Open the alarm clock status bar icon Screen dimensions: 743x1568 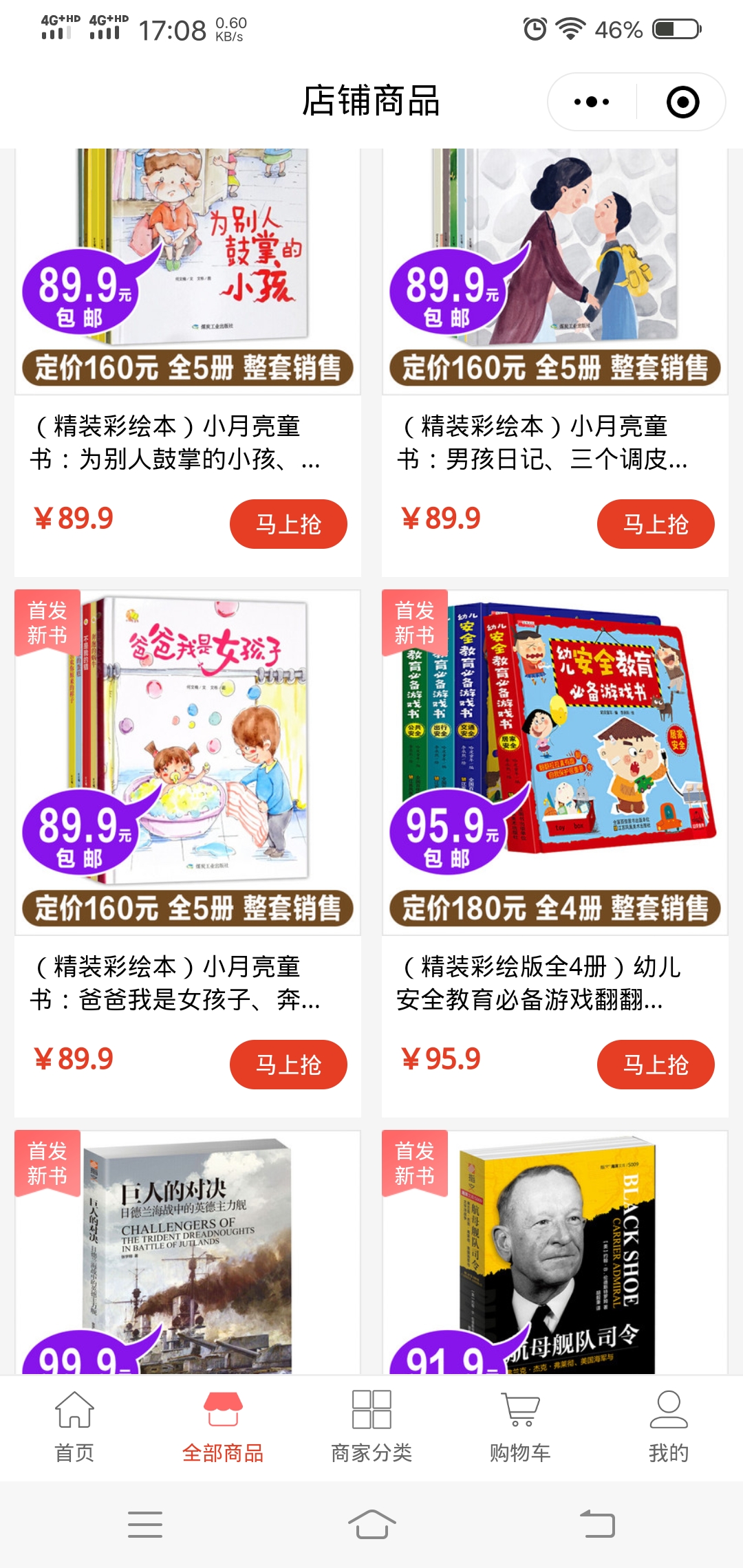(x=534, y=28)
